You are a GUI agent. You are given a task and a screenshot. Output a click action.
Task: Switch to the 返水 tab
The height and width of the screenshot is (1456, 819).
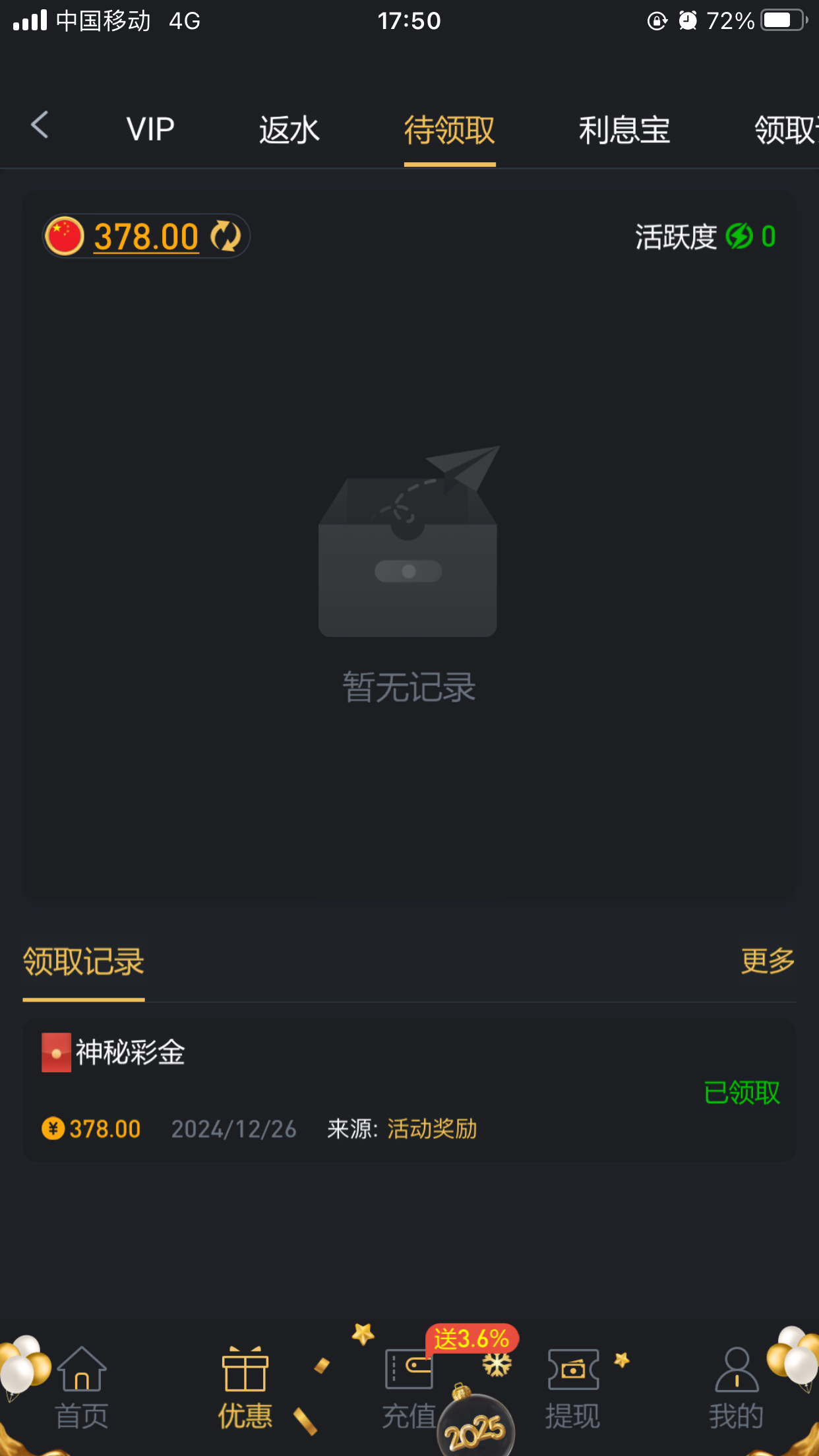click(x=289, y=129)
